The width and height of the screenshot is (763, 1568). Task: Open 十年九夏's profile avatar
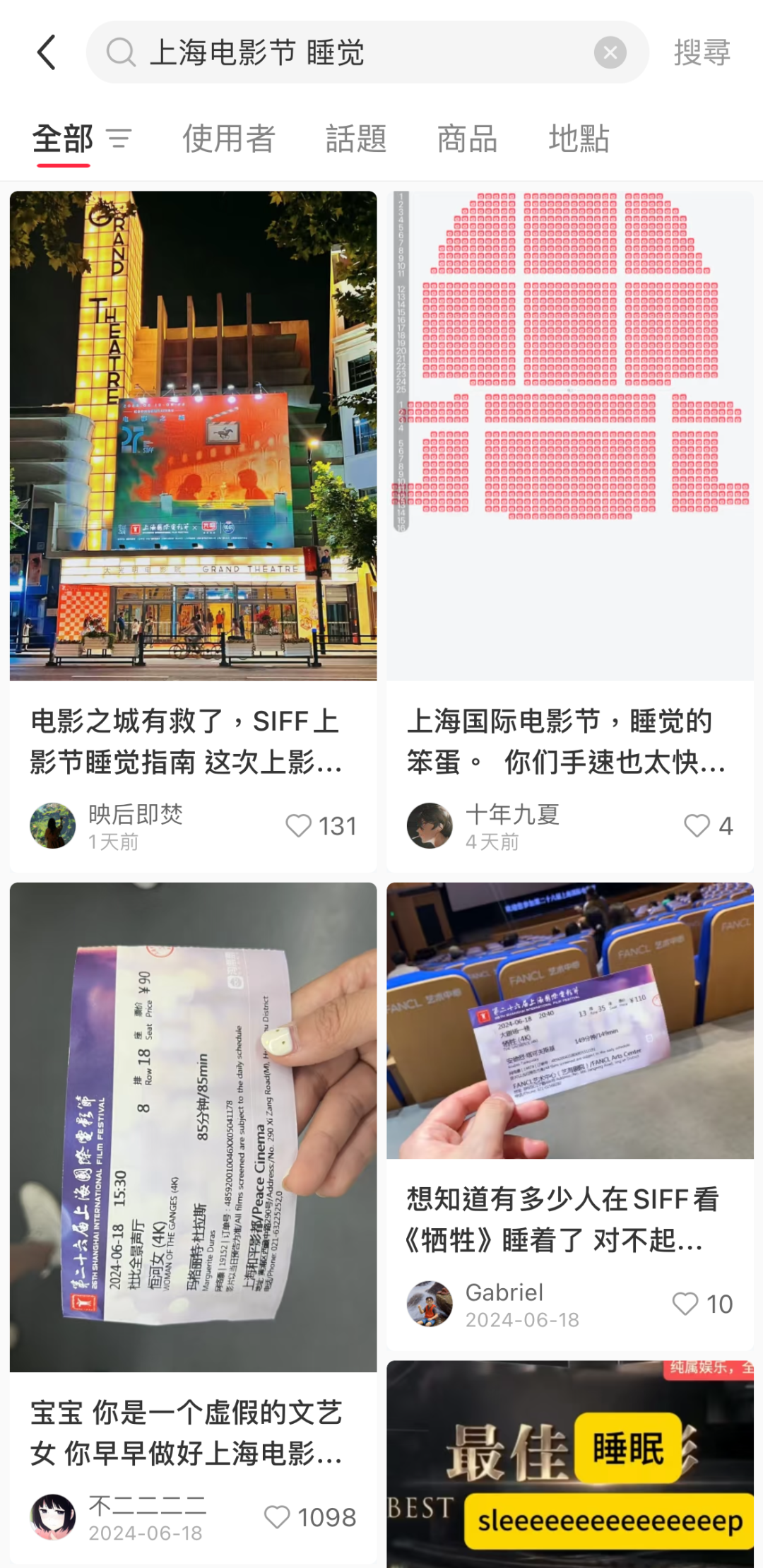[x=430, y=825]
